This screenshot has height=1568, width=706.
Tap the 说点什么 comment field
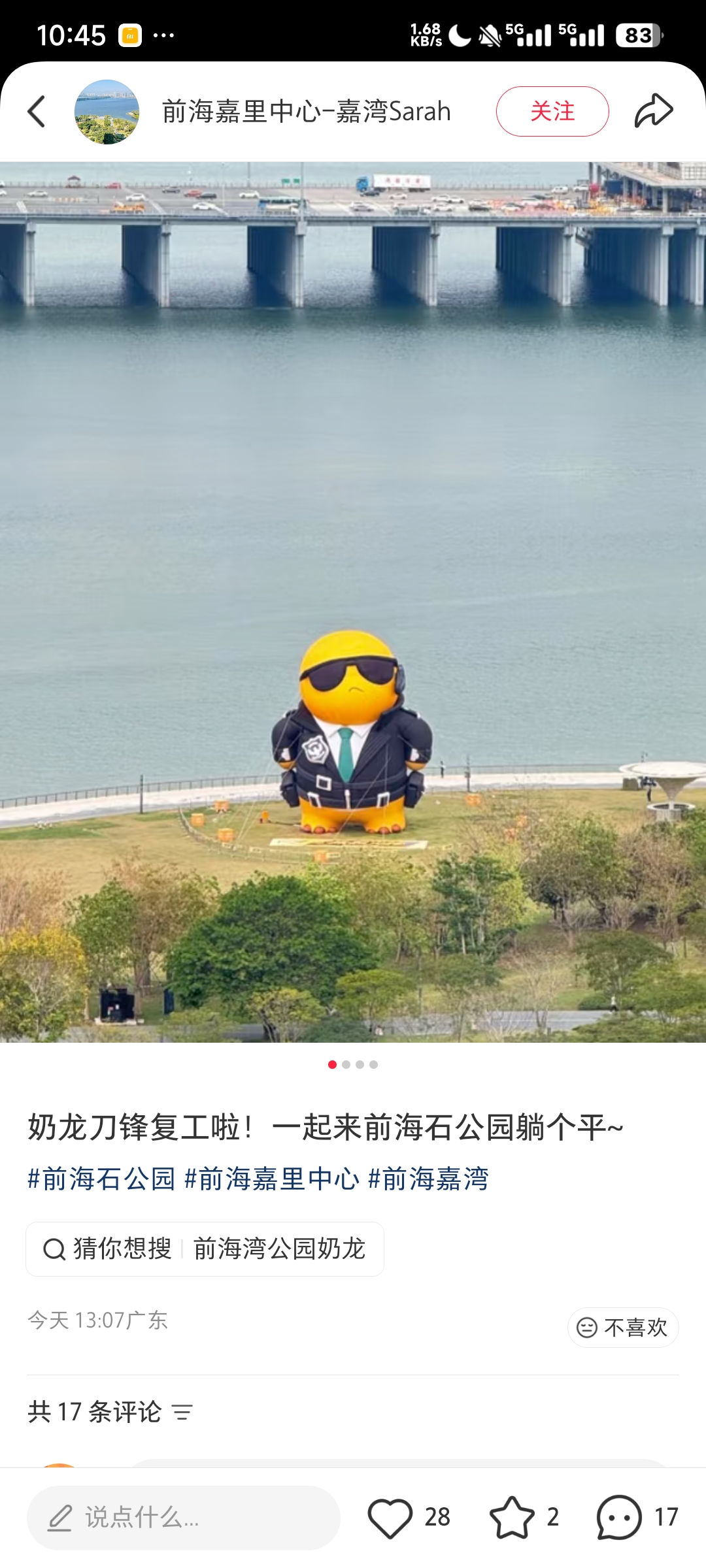(x=183, y=1517)
